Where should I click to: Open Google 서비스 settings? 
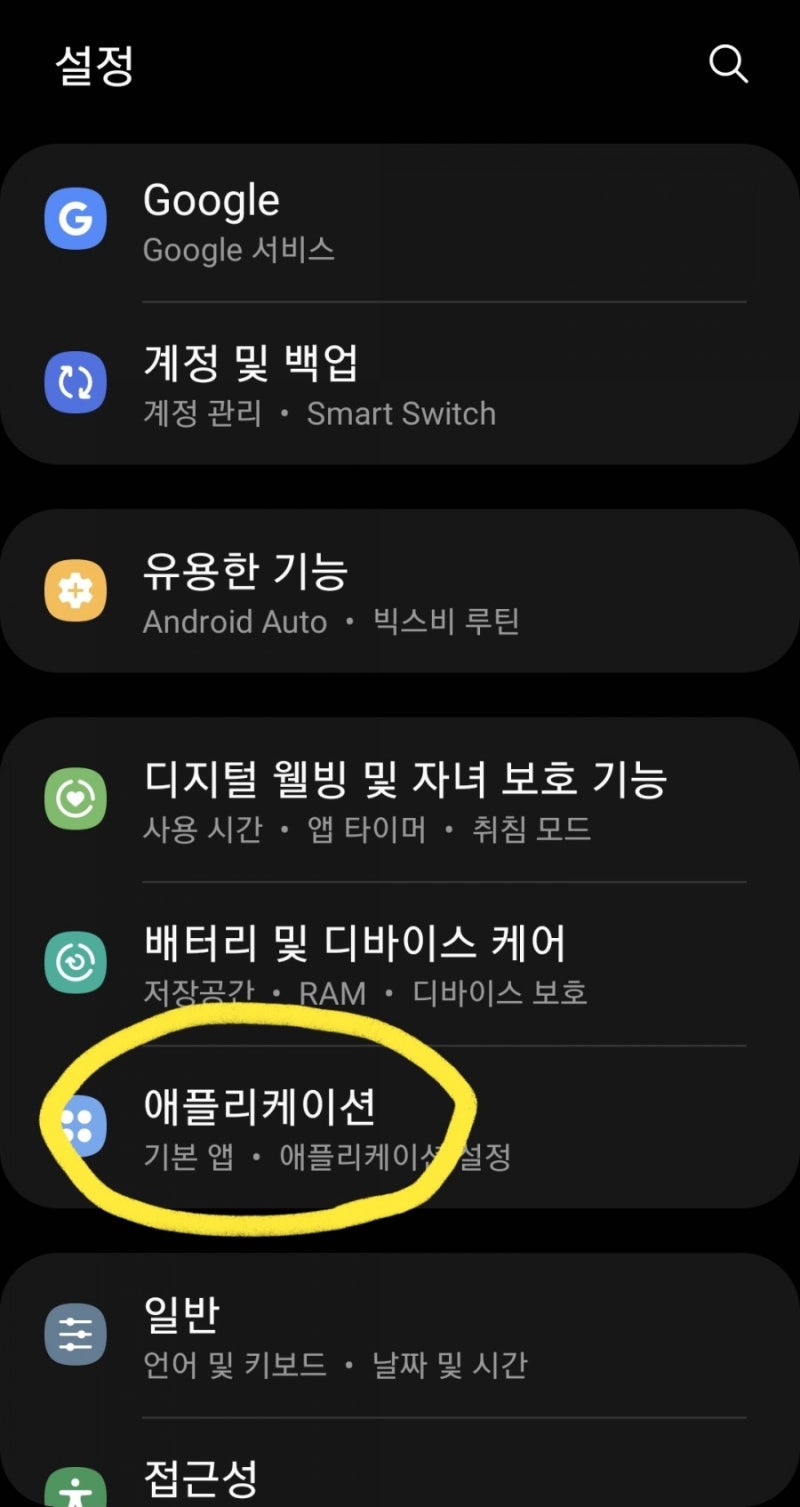[240, 250]
